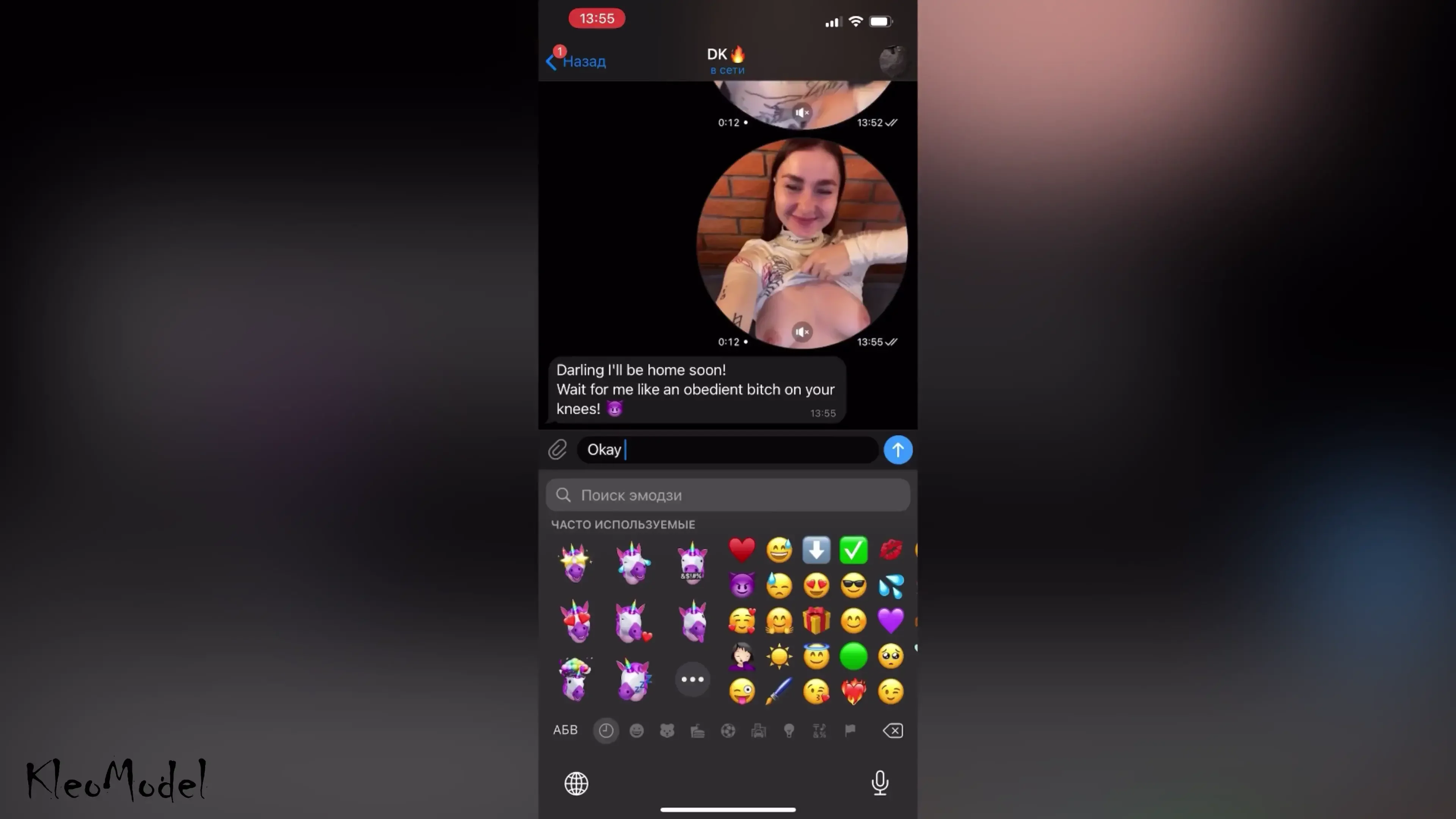The image size is (1456, 819).
Task: Switch keyboard language with the globe key
Action: [576, 783]
